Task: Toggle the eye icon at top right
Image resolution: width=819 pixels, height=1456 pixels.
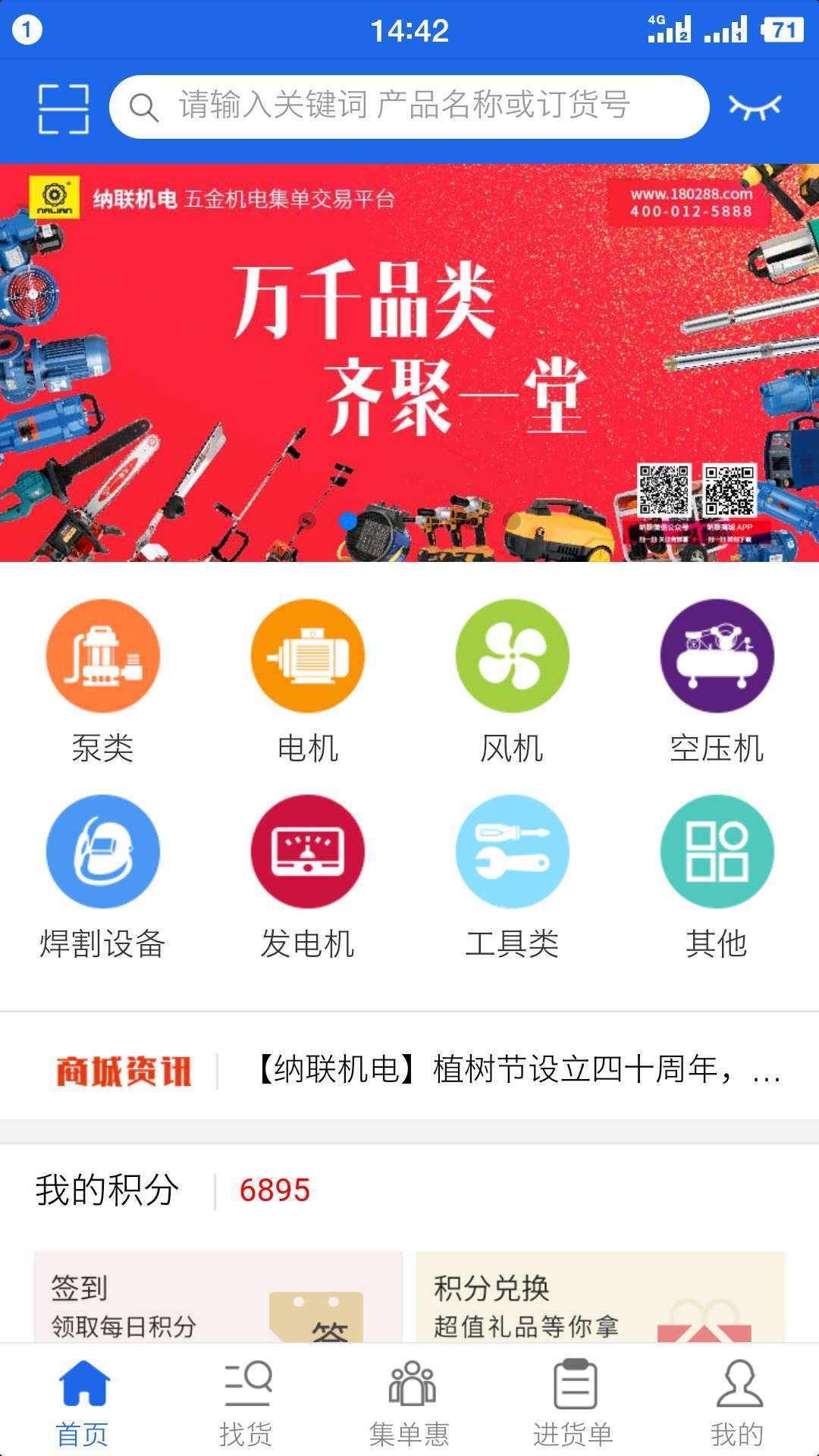Action: (755, 106)
